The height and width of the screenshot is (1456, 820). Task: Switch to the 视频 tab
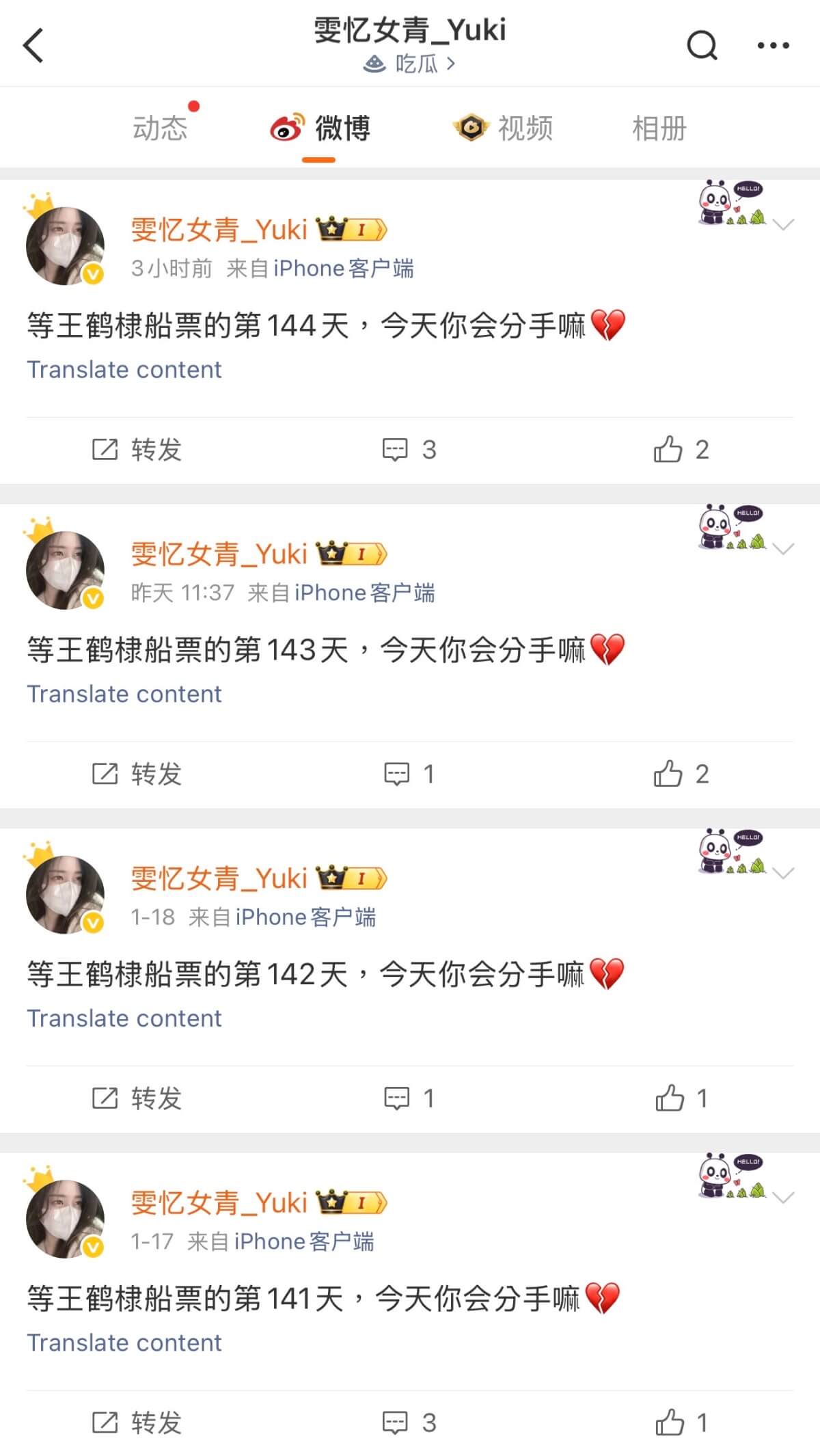point(503,128)
